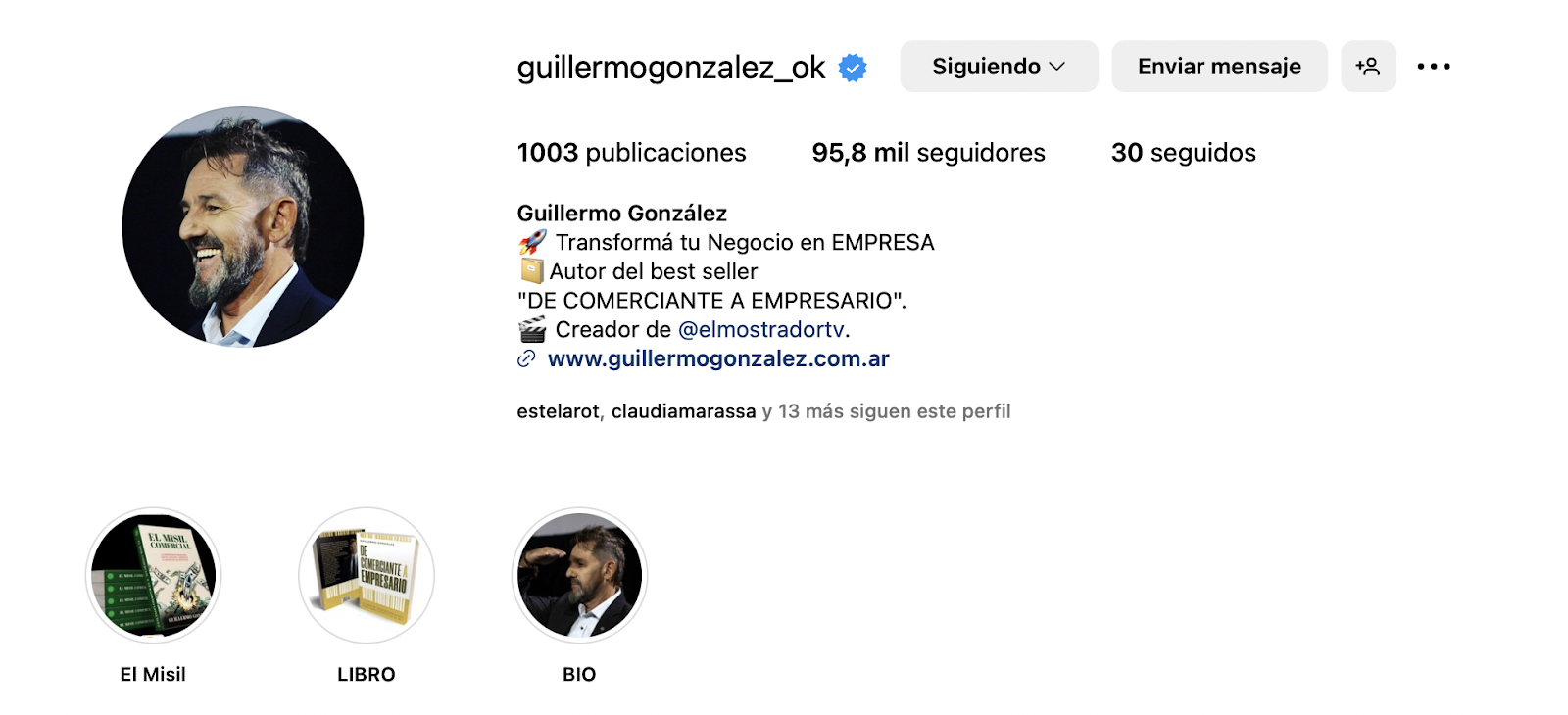This screenshot has width=1568, height=715.
Task: View Guillermo González's profile picture
Action: point(243,227)
